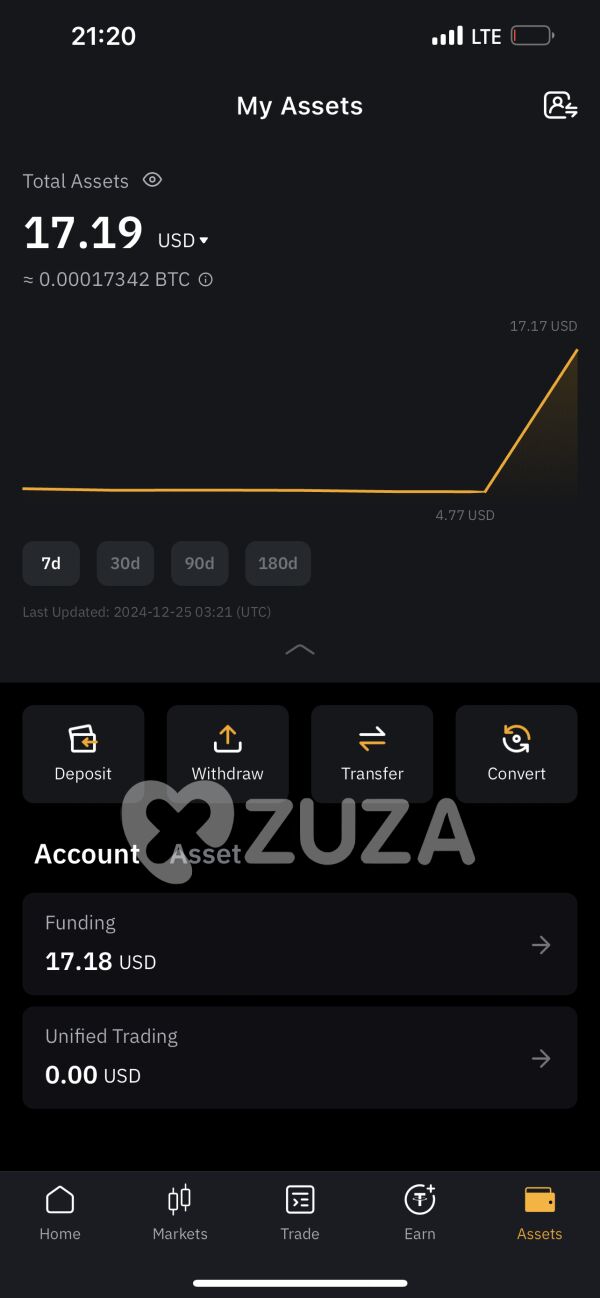Hide total assets with the eye icon
600x1298 pixels.
[x=152, y=180]
